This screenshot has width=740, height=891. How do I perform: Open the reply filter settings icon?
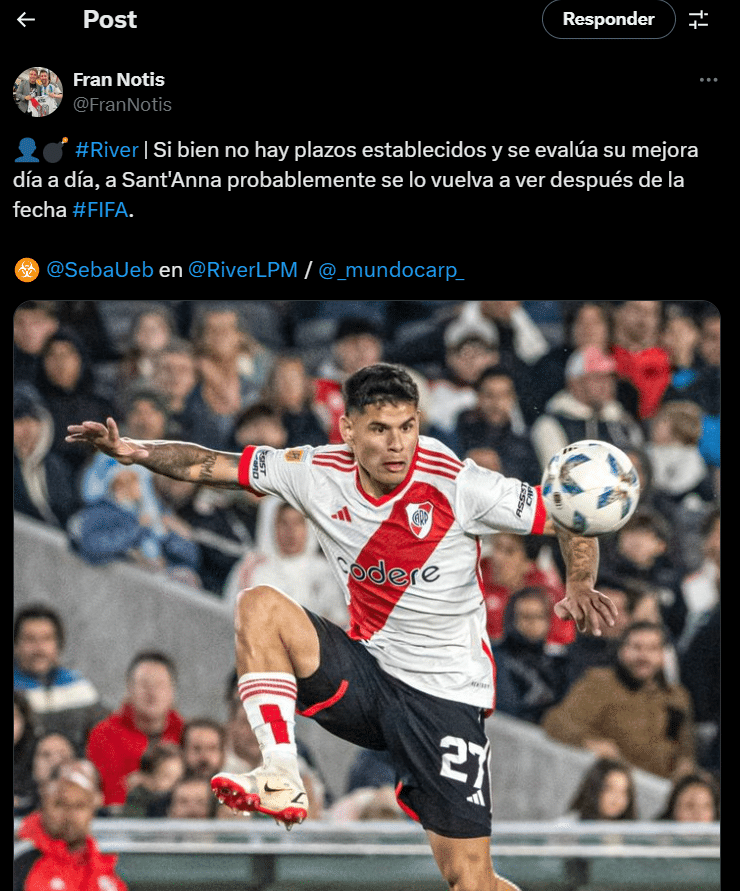click(x=698, y=19)
